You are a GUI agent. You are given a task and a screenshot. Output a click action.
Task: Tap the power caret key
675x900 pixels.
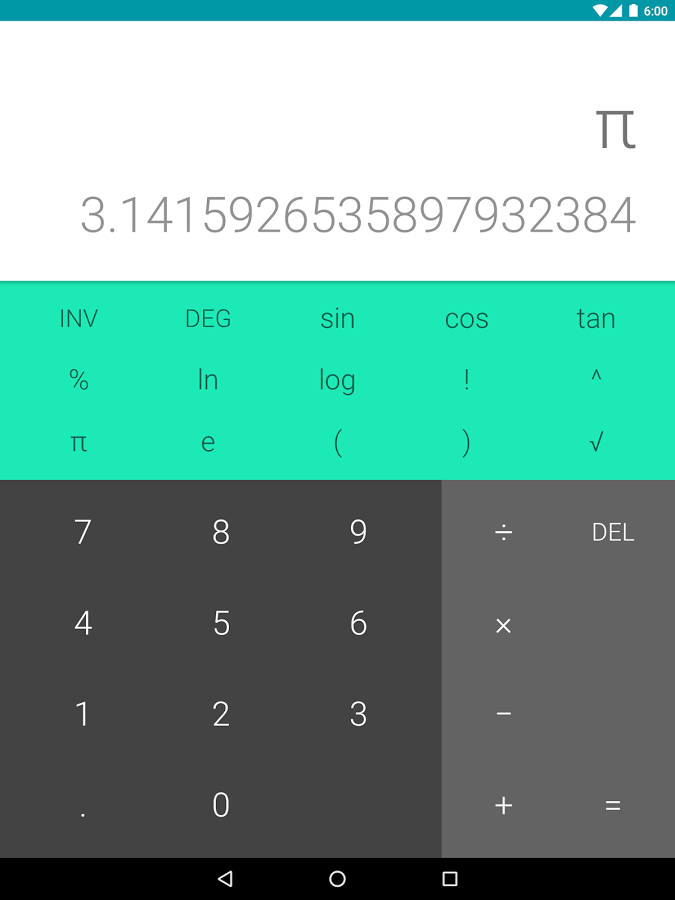click(596, 380)
